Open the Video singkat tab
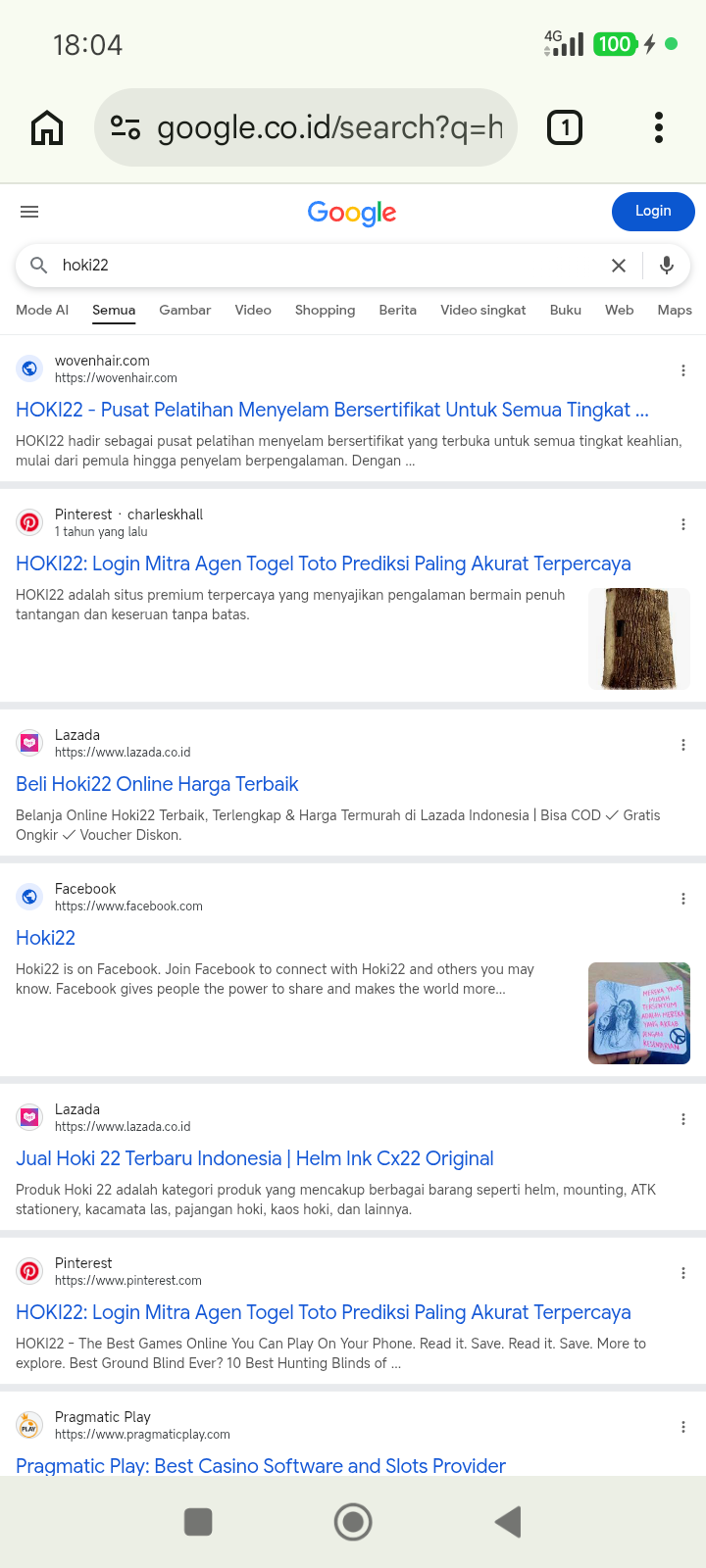Image resolution: width=706 pixels, height=1568 pixels. pos(483,310)
